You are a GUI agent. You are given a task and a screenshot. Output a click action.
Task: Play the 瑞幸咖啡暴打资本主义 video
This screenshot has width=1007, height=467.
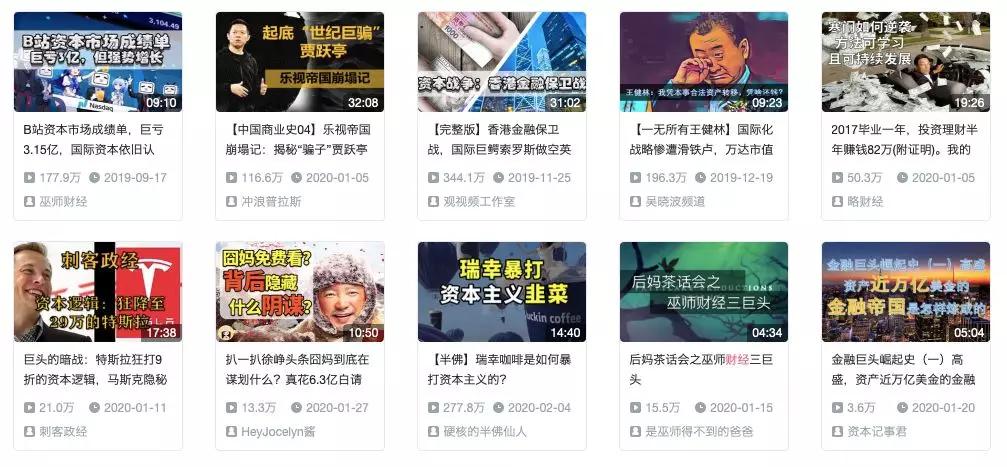click(x=501, y=292)
